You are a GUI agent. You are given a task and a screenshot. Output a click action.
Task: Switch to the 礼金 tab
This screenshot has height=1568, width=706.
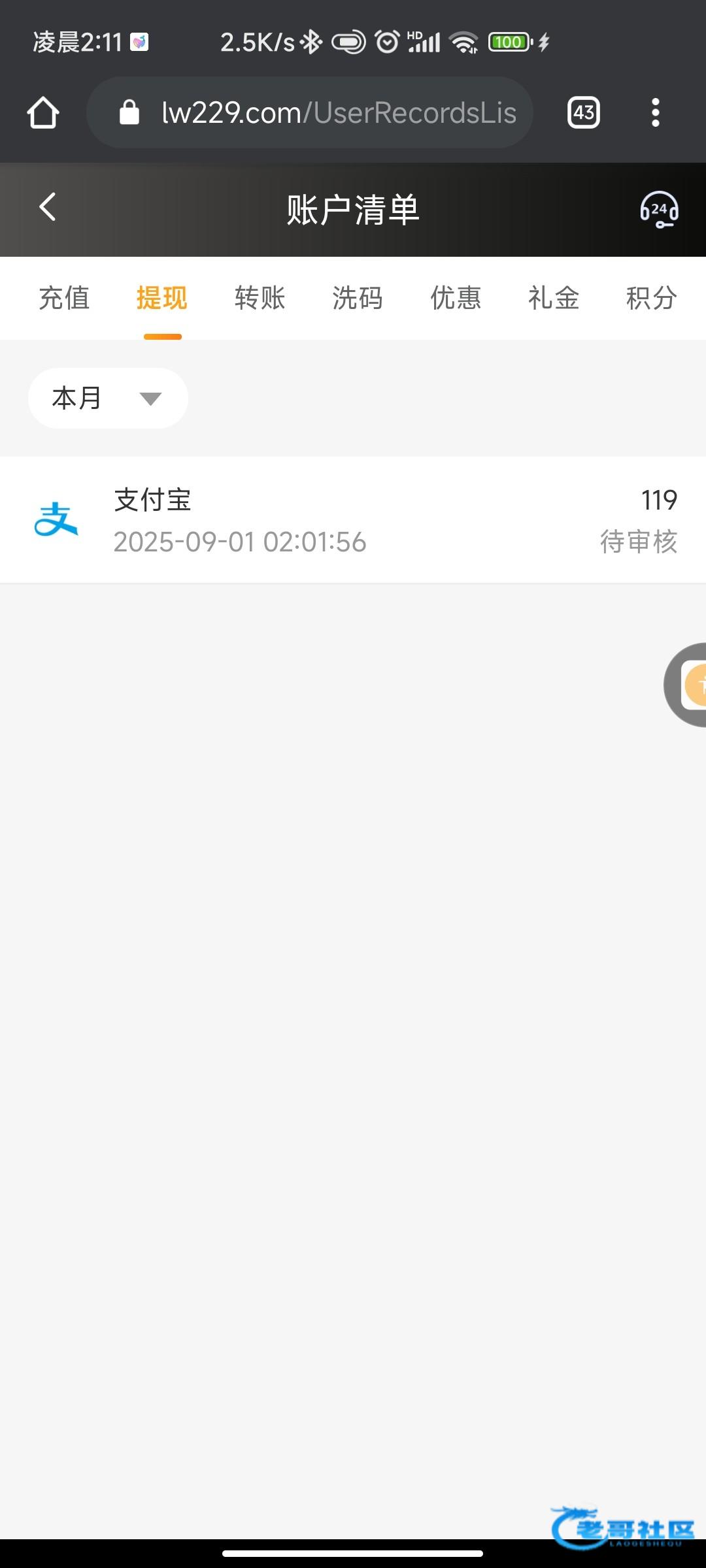554,298
